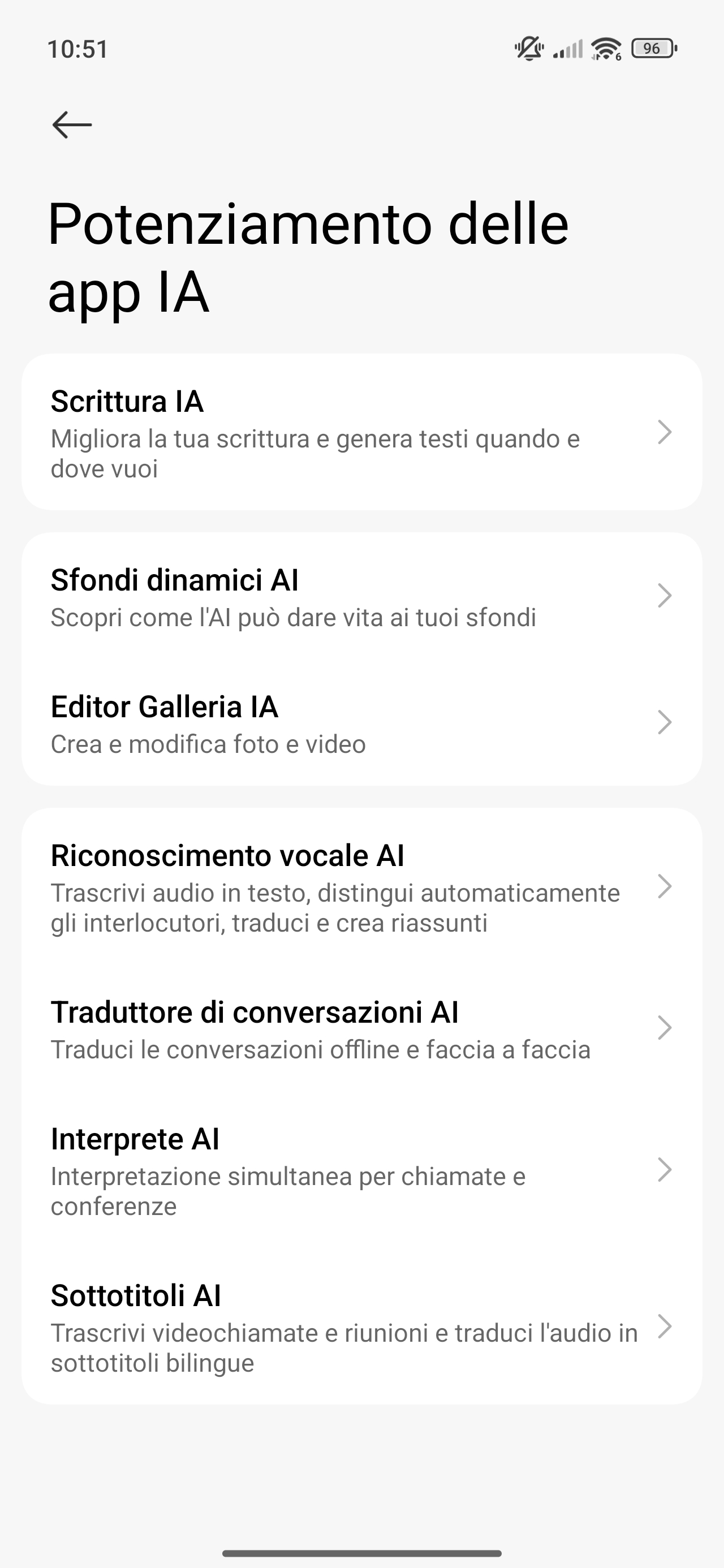This screenshot has height=1568, width=724.
Task: Open Sfondi dinamici AI
Action: pyautogui.click(x=361, y=597)
